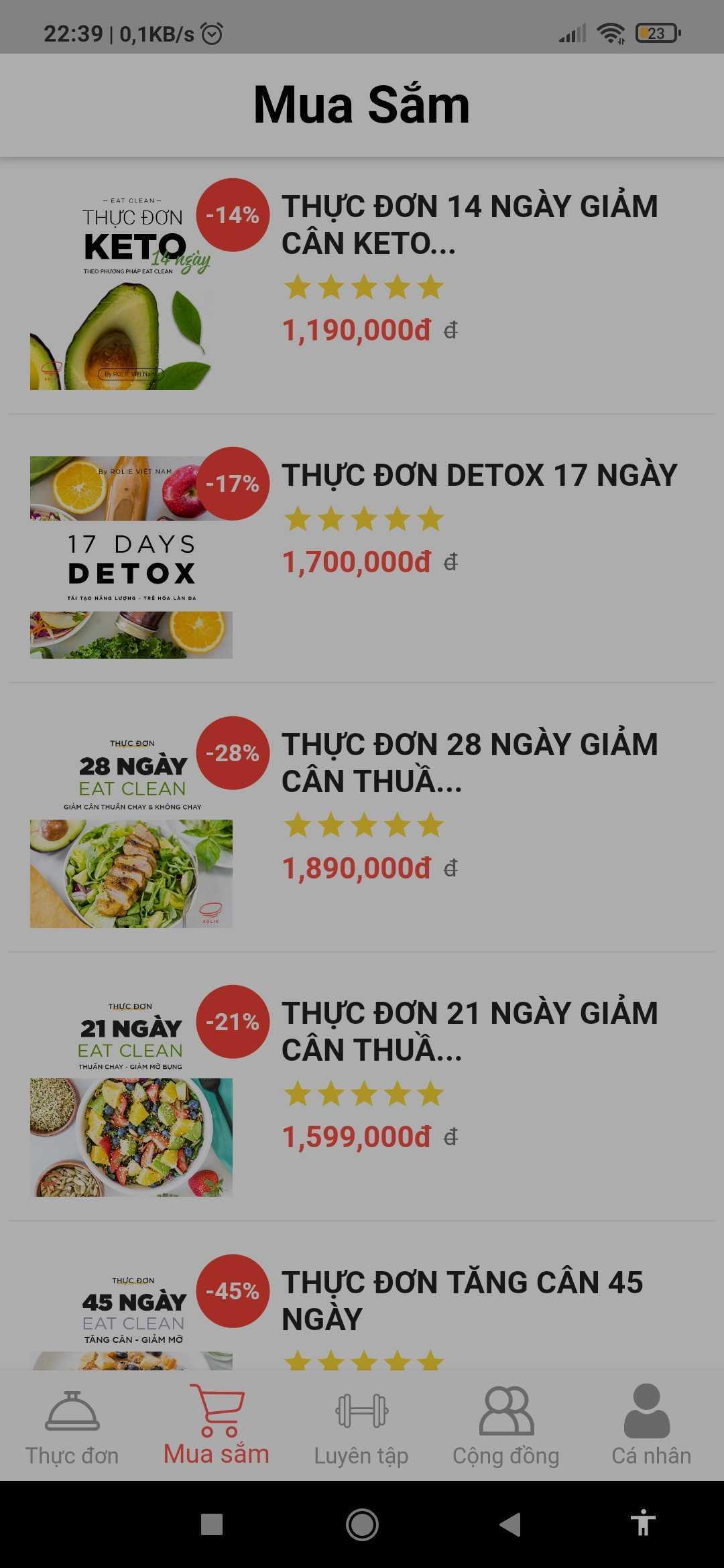This screenshot has width=724, height=1568.
Task: Switch to the Luyện tập tab
Action: [x=361, y=1426]
